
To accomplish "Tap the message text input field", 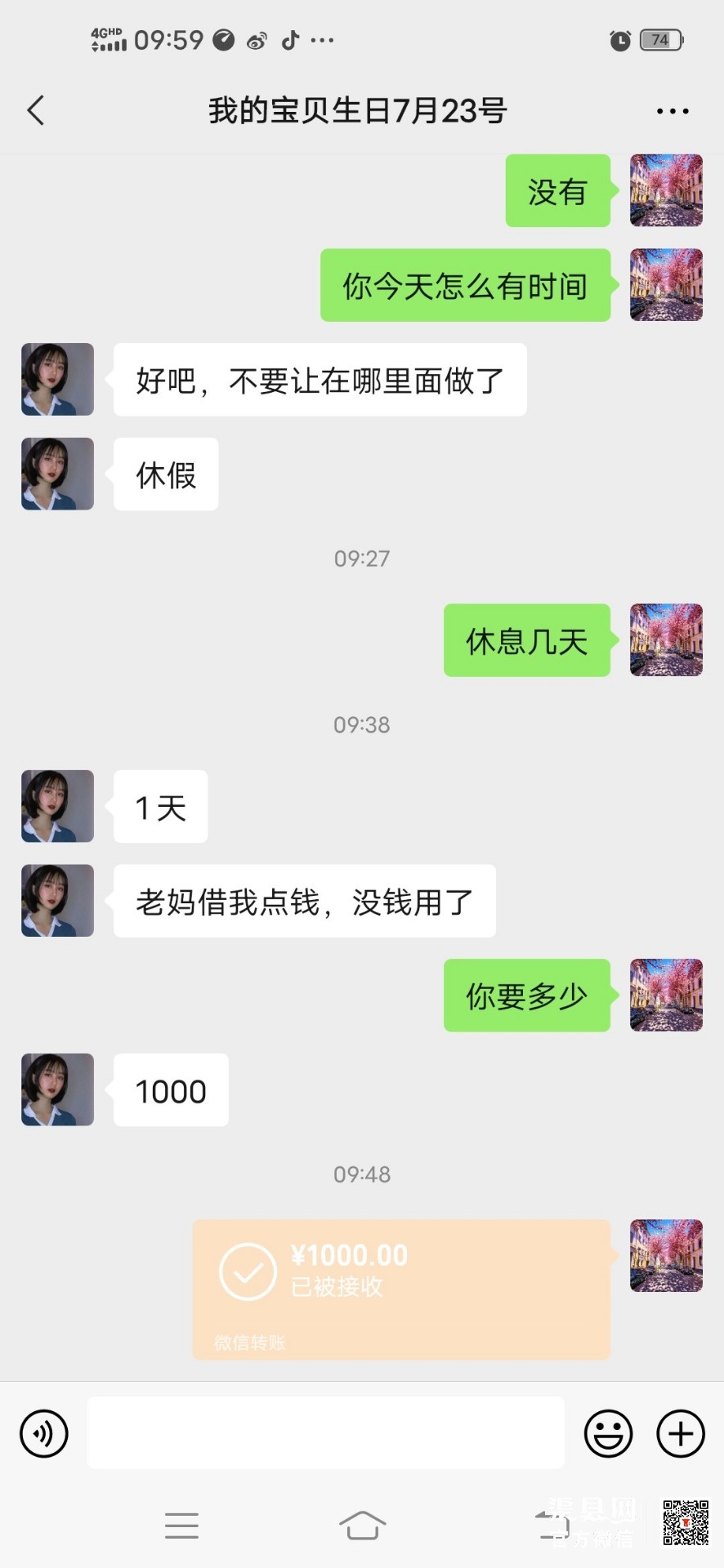I will point(325,1432).
